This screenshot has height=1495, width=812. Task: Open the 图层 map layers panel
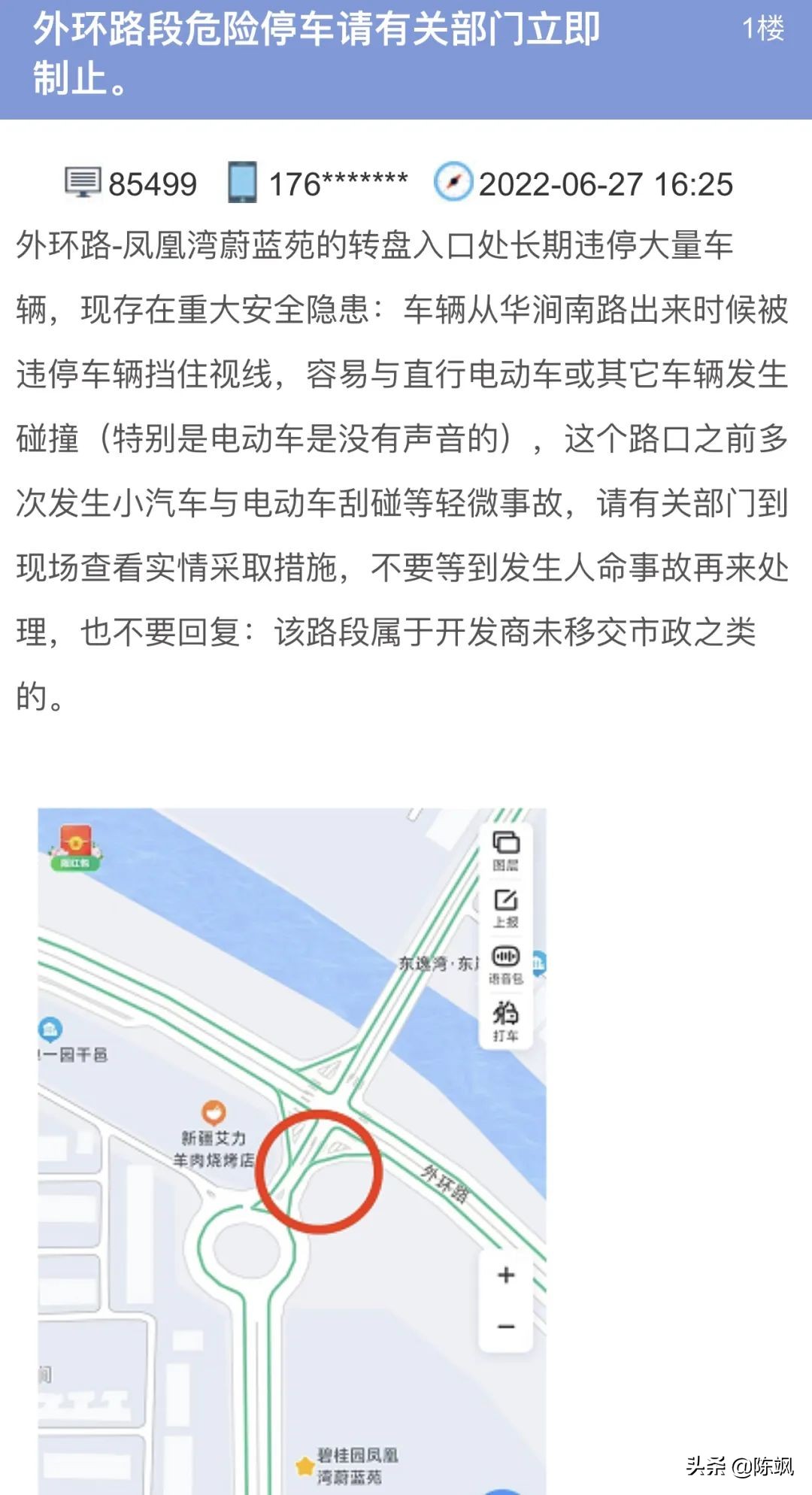tap(505, 844)
